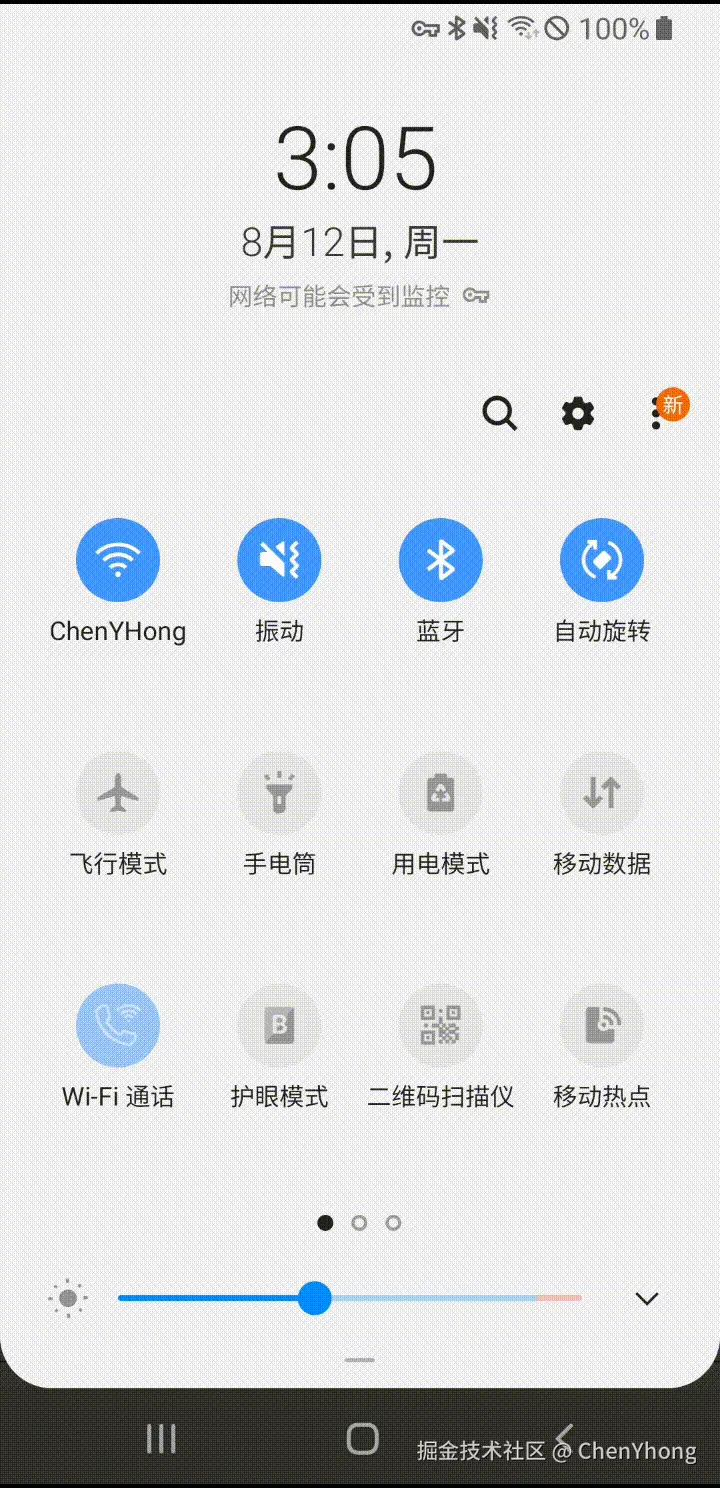Turn off the ChenYHong Wi-Fi toggle

pyautogui.click(x=118, y=560)
